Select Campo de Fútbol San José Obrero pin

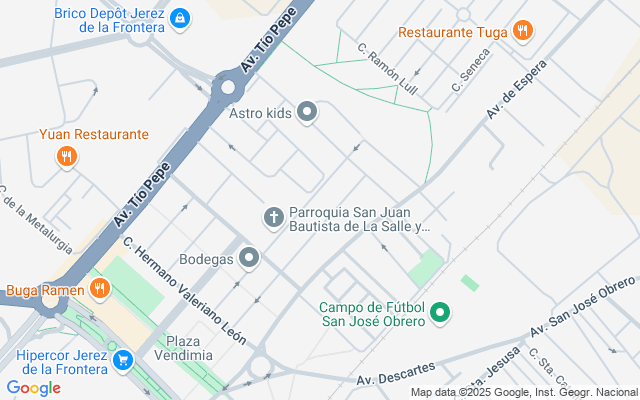pyautogui.click(x=440, y=313)
